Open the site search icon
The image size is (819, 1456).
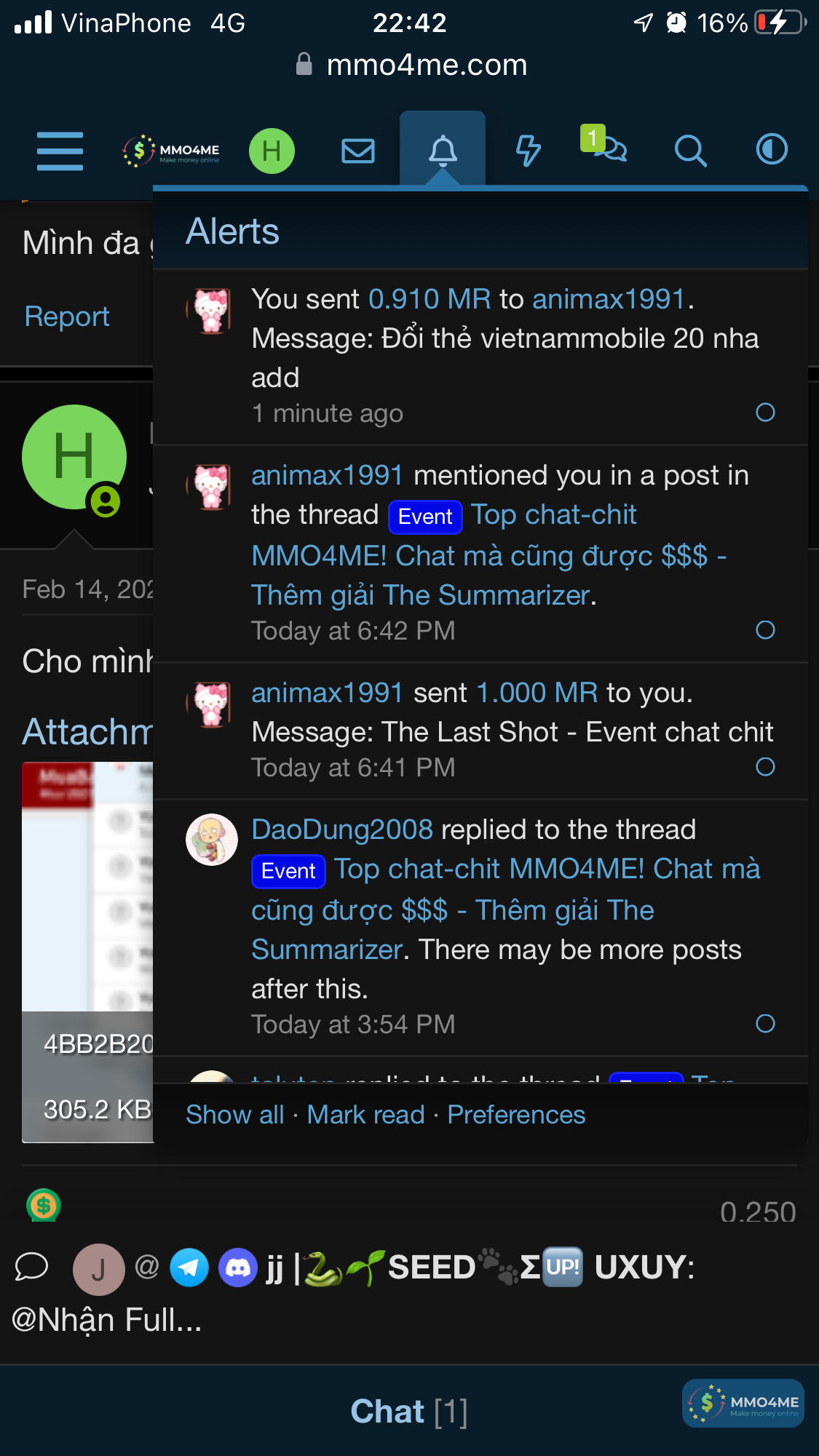click(x=690, y=151)
